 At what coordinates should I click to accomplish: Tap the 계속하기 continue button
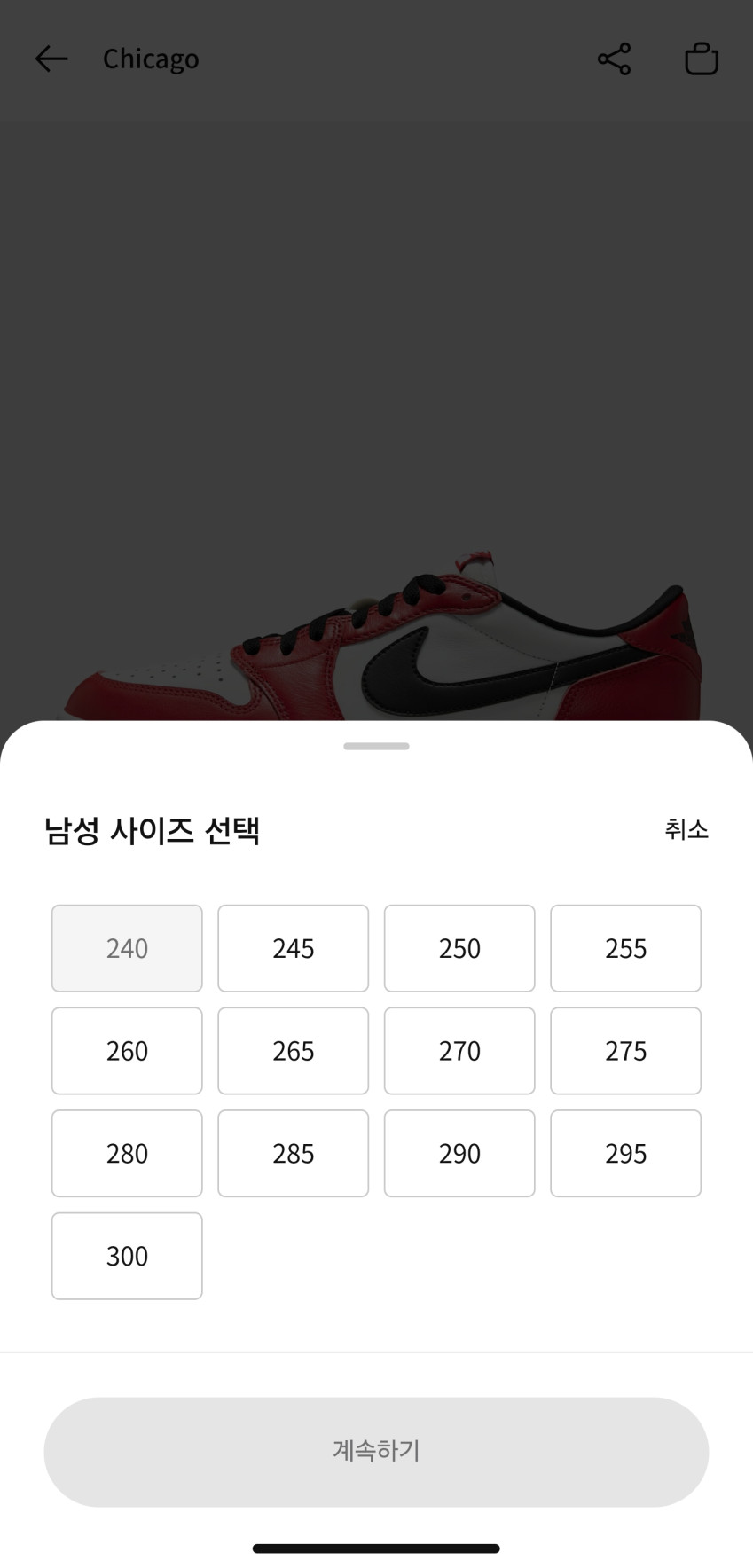(376, 1451)
